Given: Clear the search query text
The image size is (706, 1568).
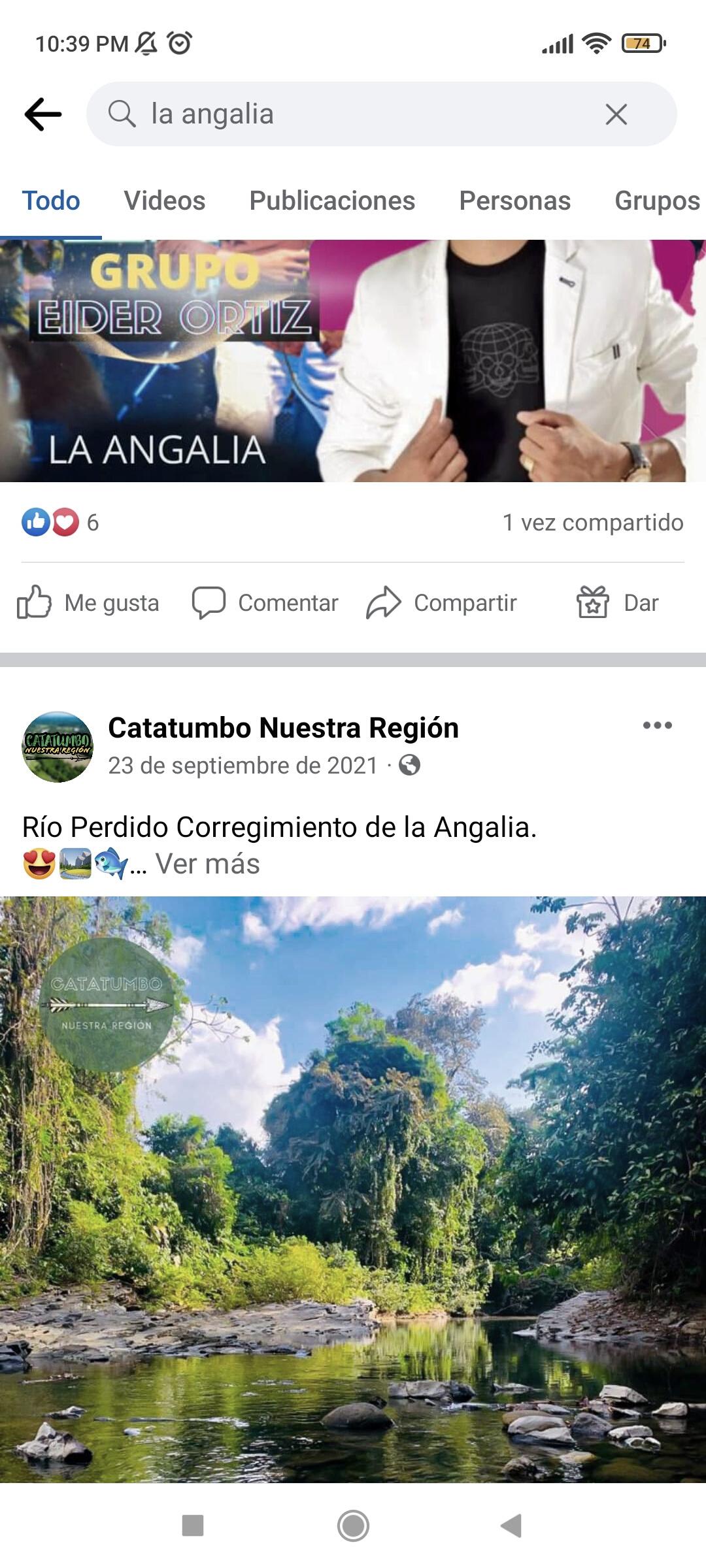Looking at the screenshot, I should click(616, 114).
